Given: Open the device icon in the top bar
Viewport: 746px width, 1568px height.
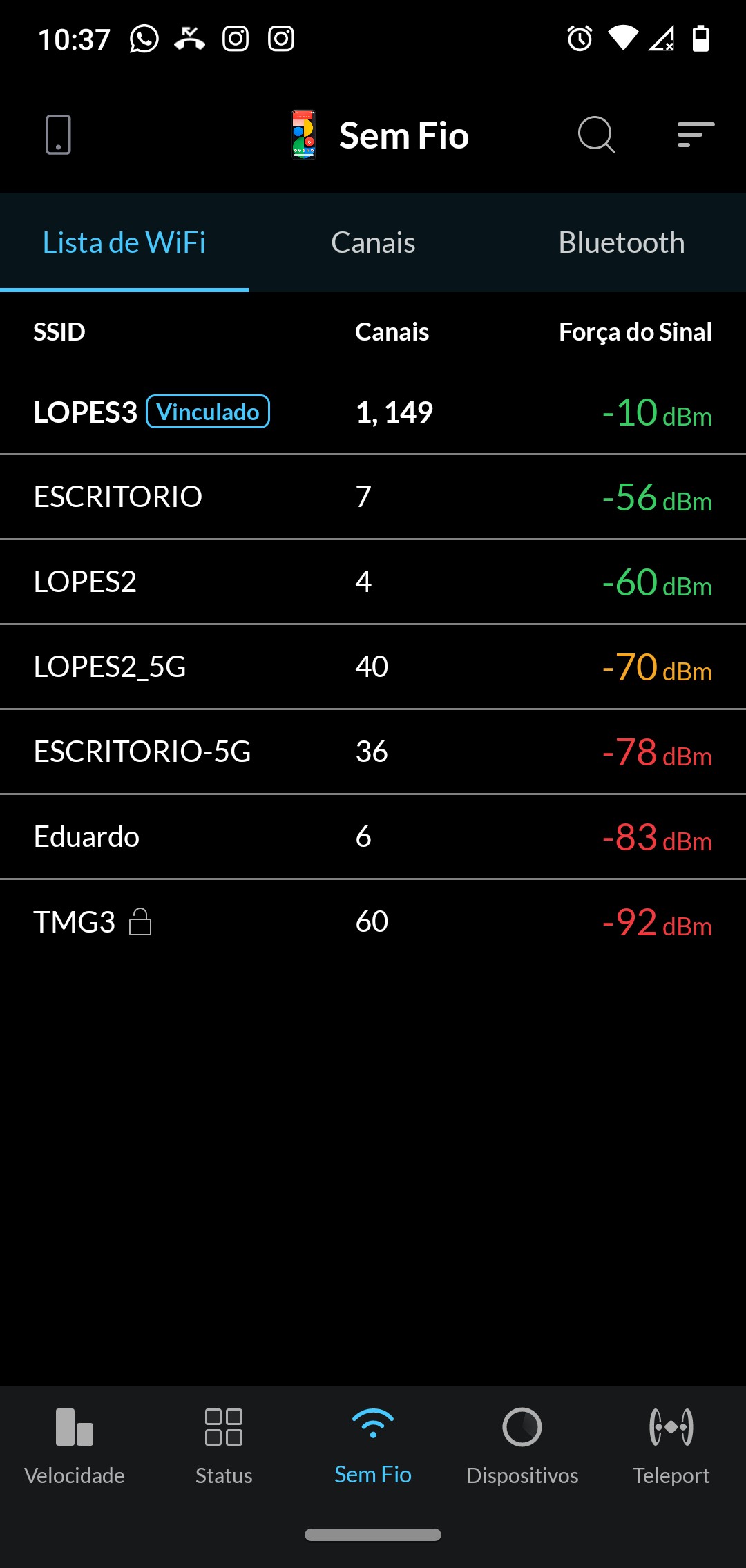Looking at the screenshot, I should (x=59, y=135).
